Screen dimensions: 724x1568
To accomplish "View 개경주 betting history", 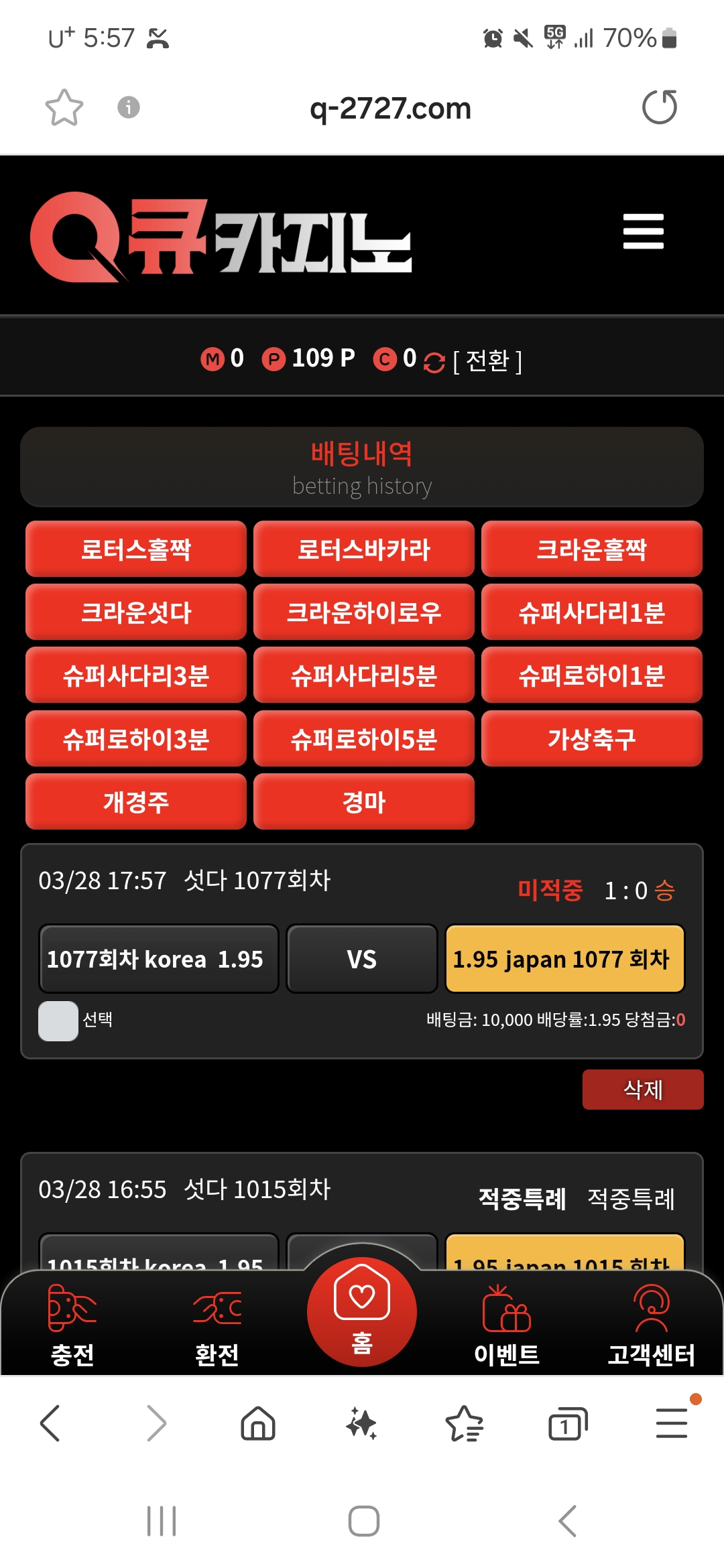I will point(136,801).
